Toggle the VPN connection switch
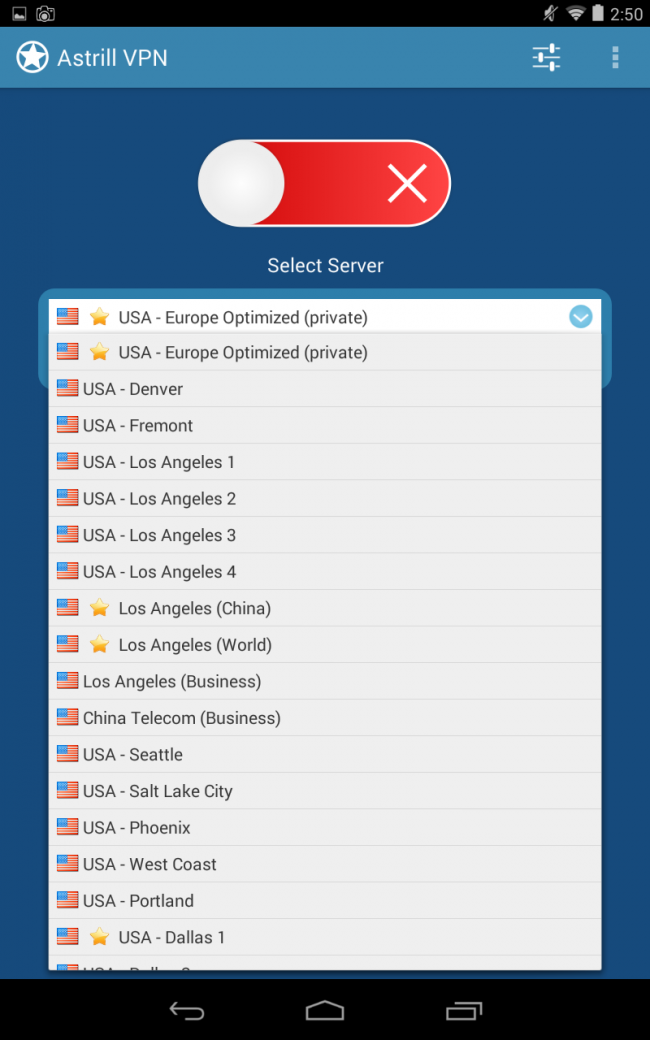Screen dimensions: 650x1040 (324, 184)
